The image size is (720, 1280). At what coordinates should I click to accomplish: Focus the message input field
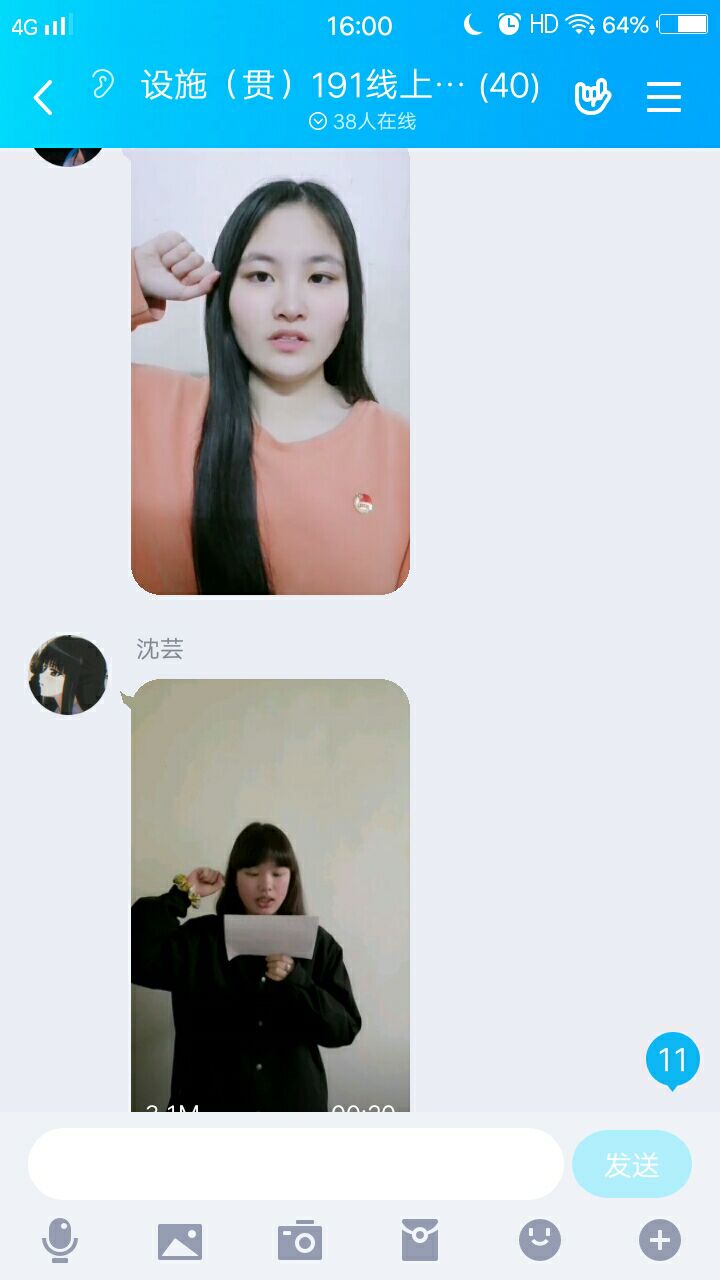(x=295, y=1164)
